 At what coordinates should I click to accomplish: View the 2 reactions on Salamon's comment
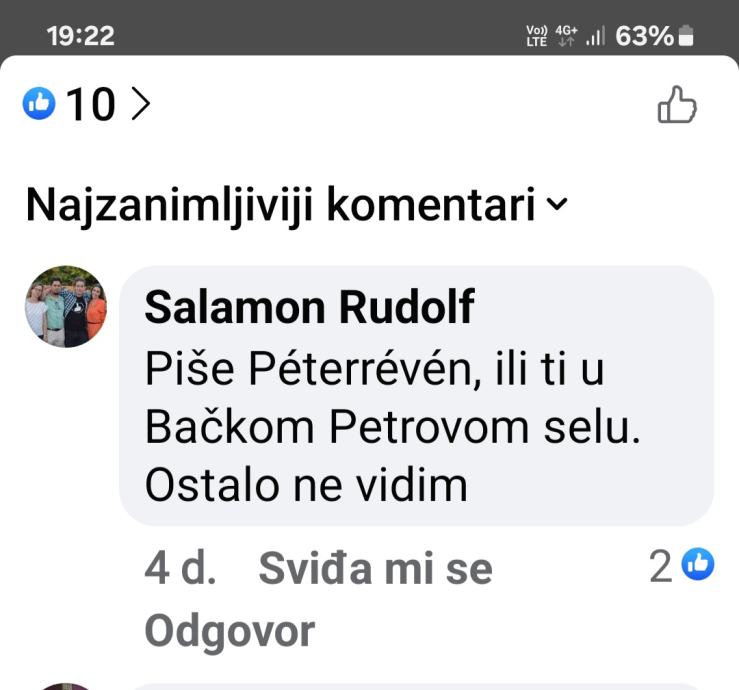pos(682,567)
